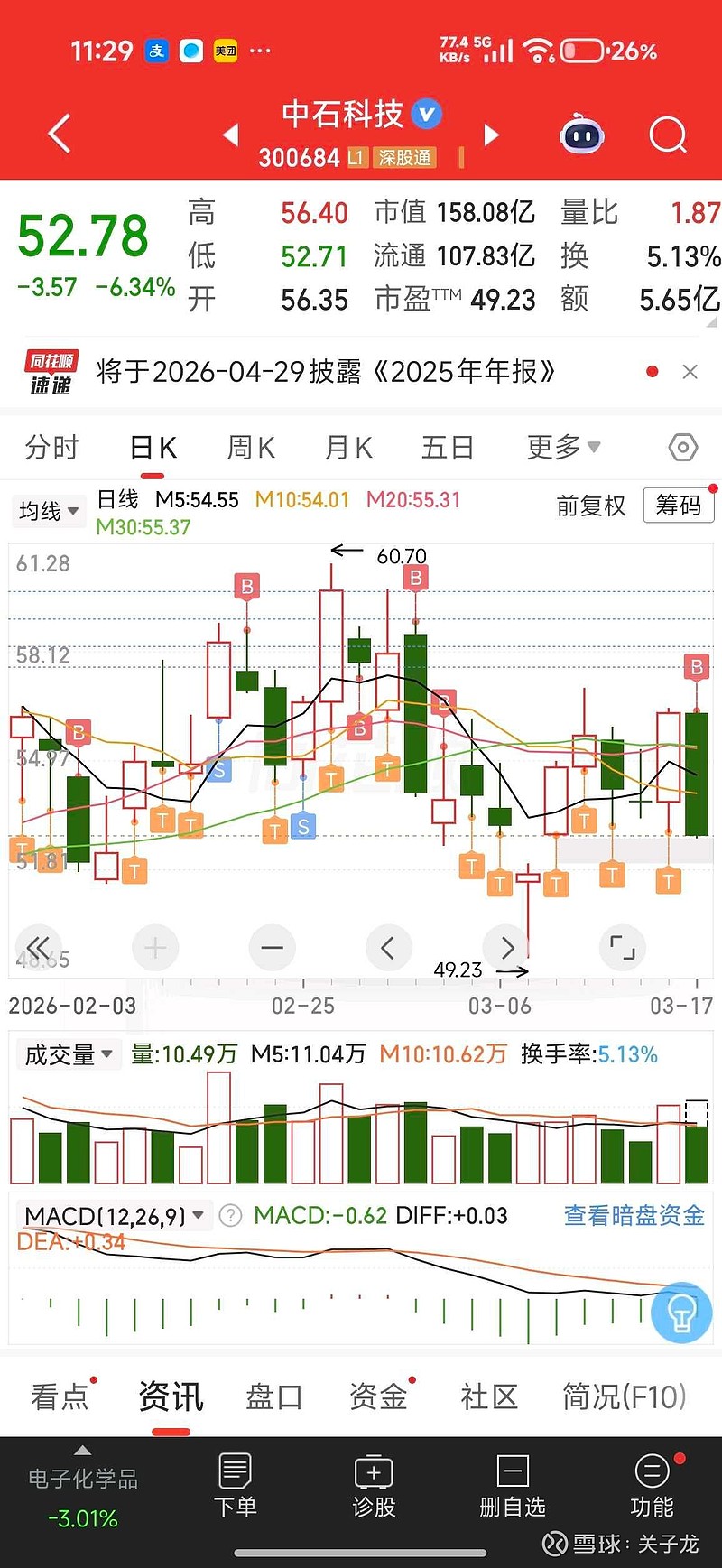Expand the chart to fullscreen

[623, 948]
